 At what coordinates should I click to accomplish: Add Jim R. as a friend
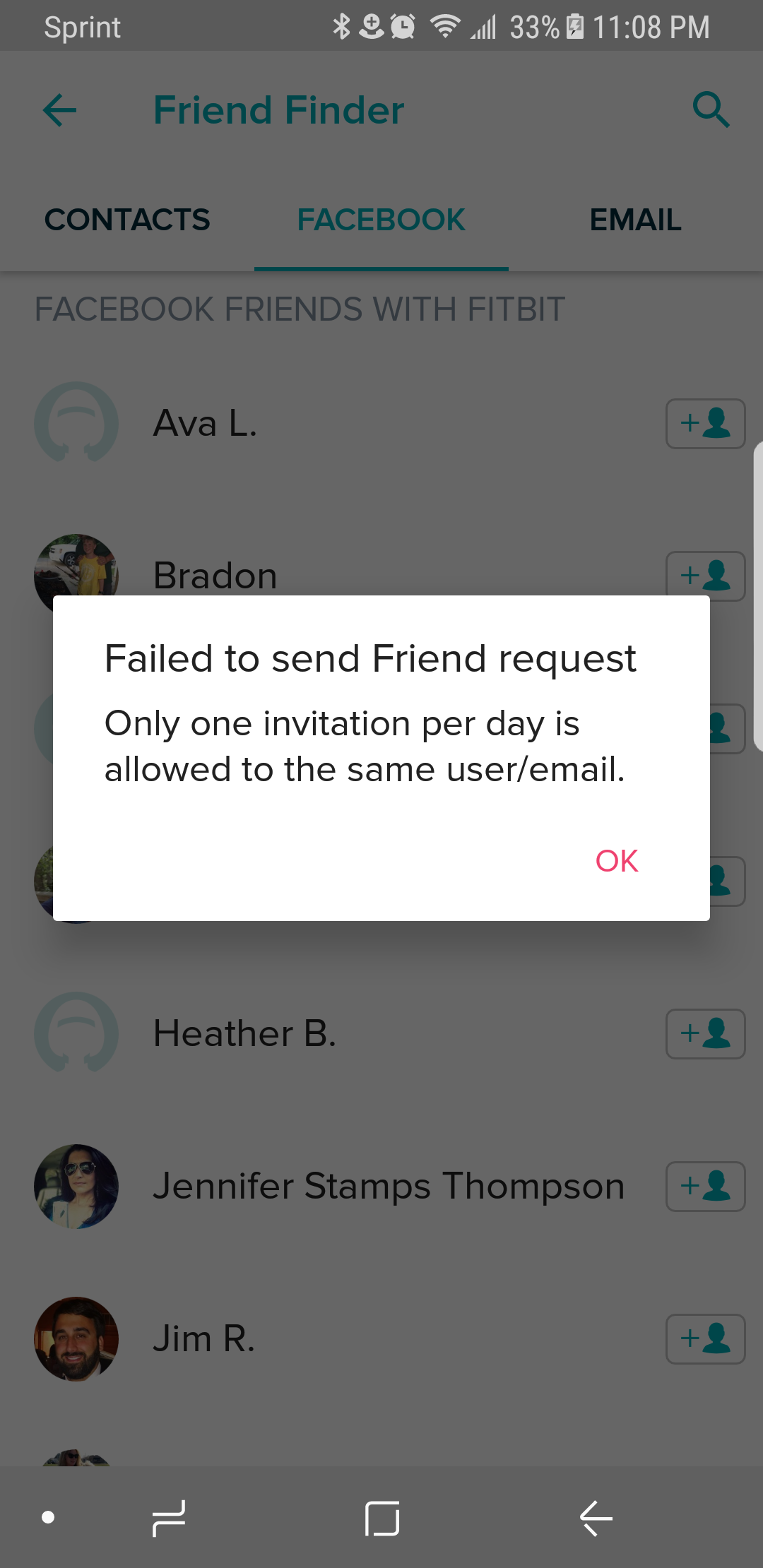(706, 1339)
